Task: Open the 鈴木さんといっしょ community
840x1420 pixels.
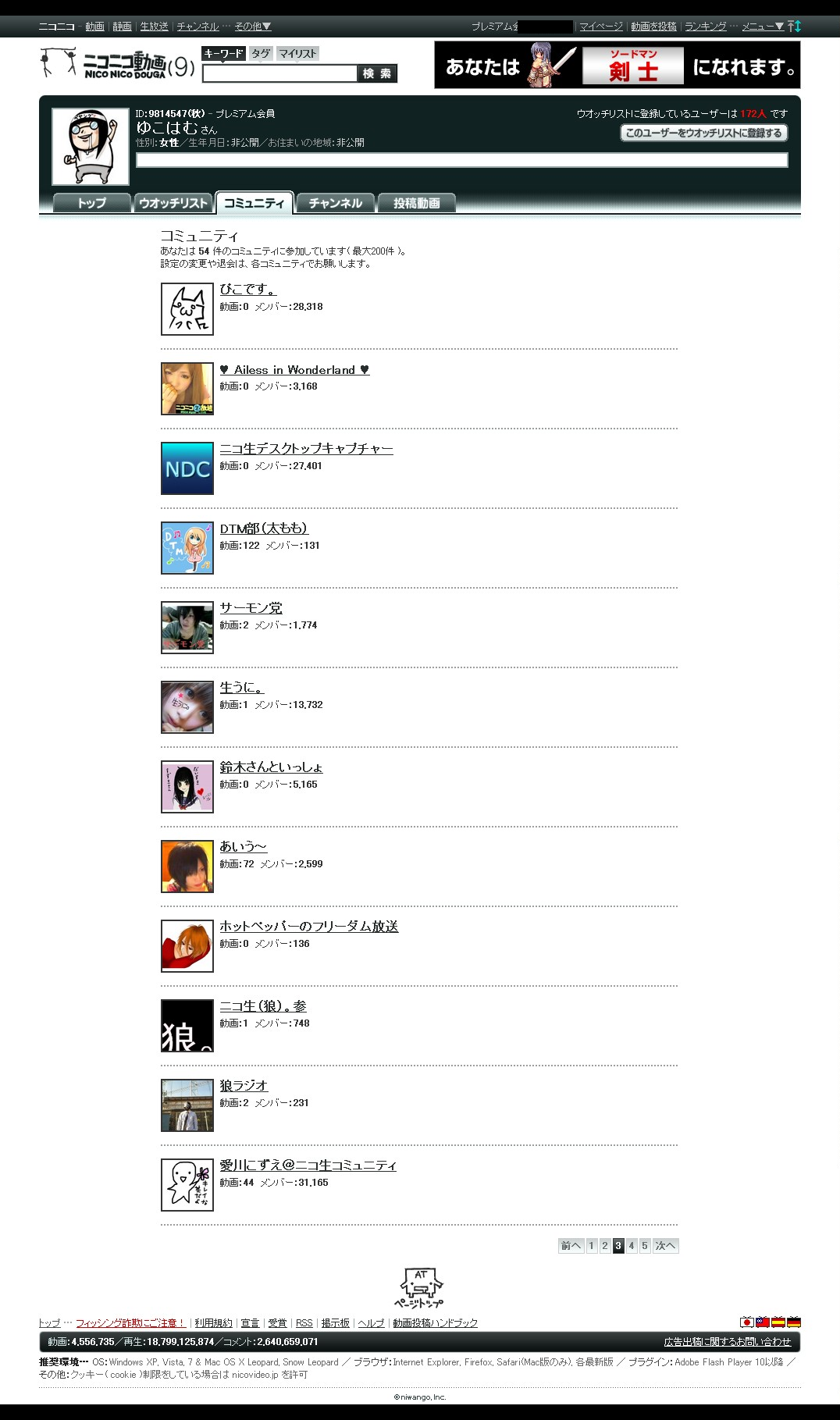Action: (271, 767)
